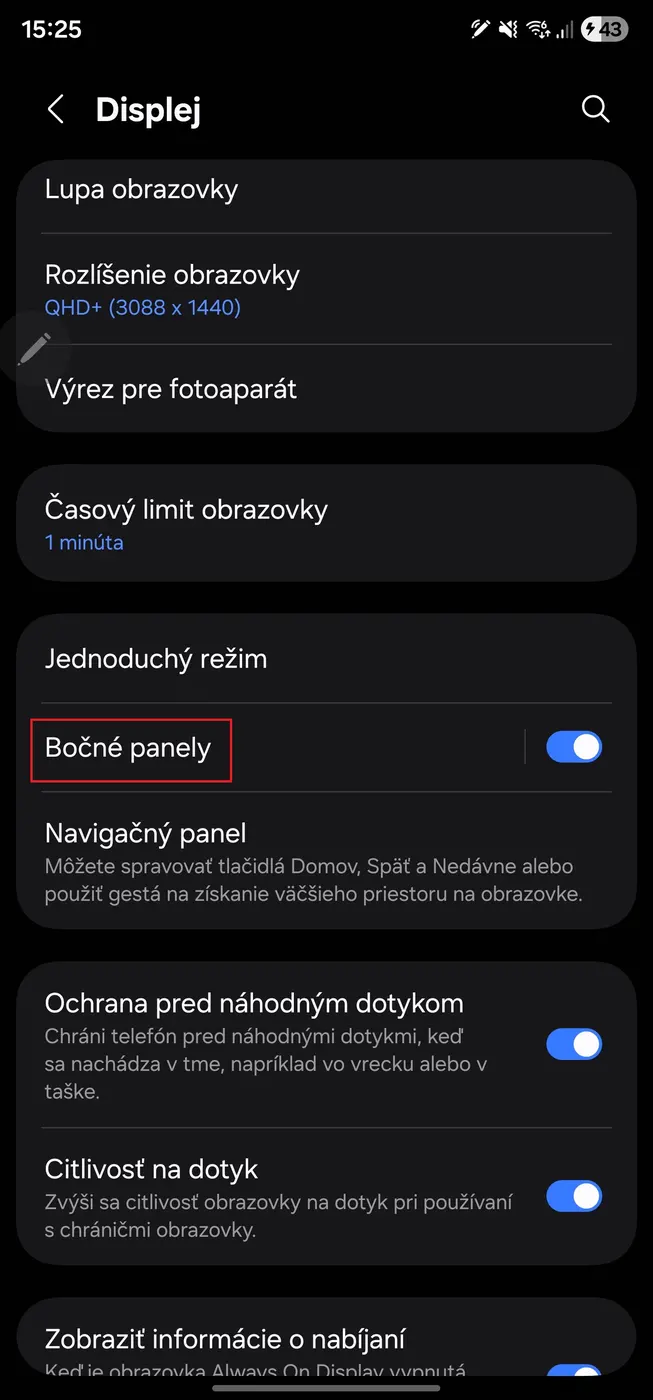Open the search icon in the Displej header
653x1400 pixels.
(596, 110)
